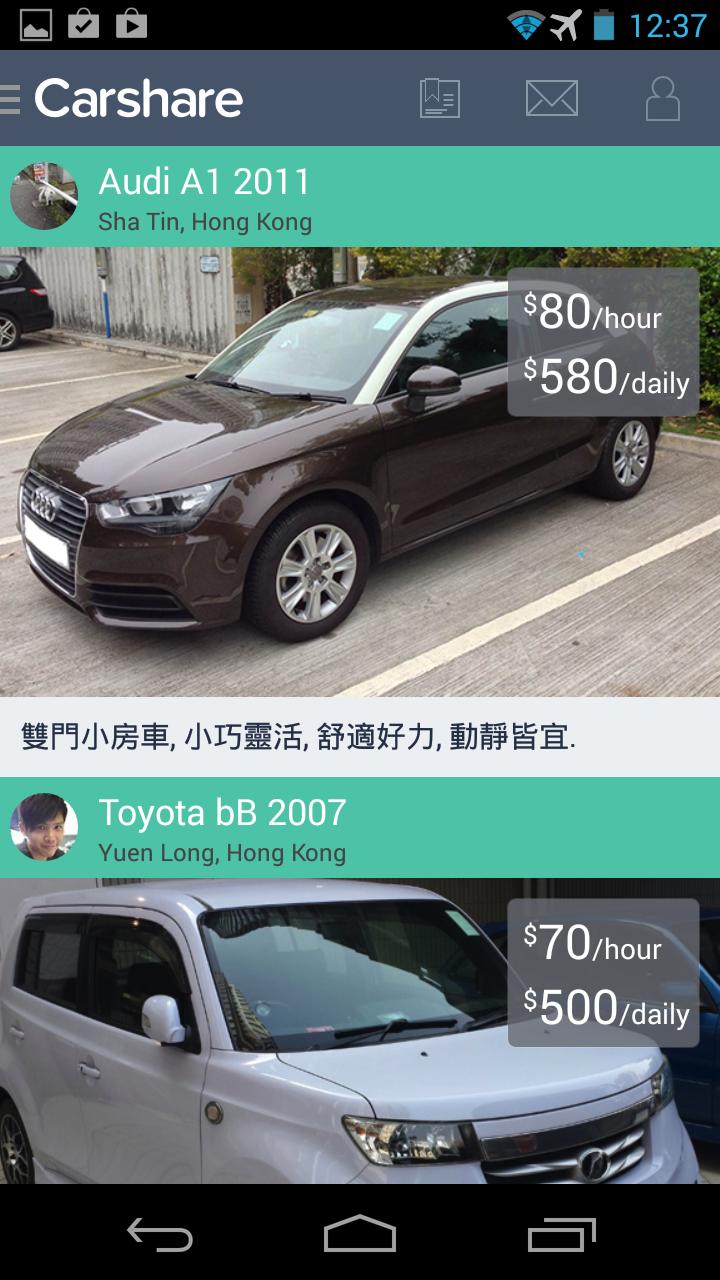Open the news feed icon in toolbar

pyautogui.click(x=440, y=97)
